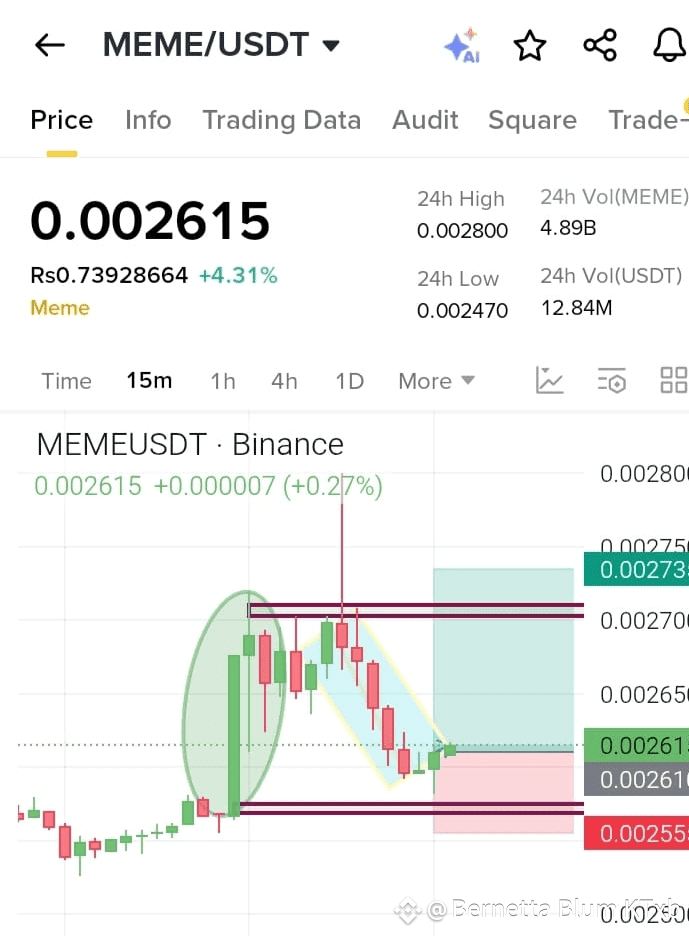Open the grid layout options icon
The height and width of the screenshot is (936, 689).
(x=673, y=380)
